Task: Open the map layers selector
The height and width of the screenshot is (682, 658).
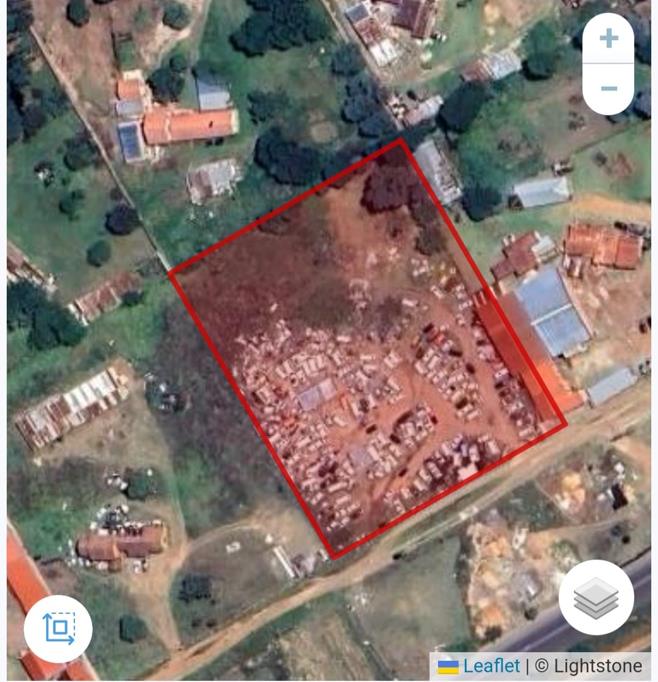Action: 596,598
